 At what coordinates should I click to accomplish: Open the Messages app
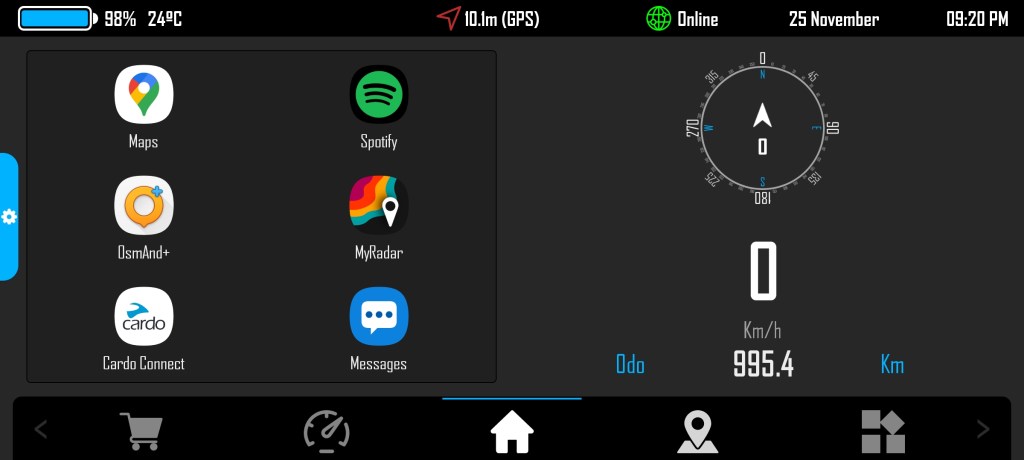378,317
